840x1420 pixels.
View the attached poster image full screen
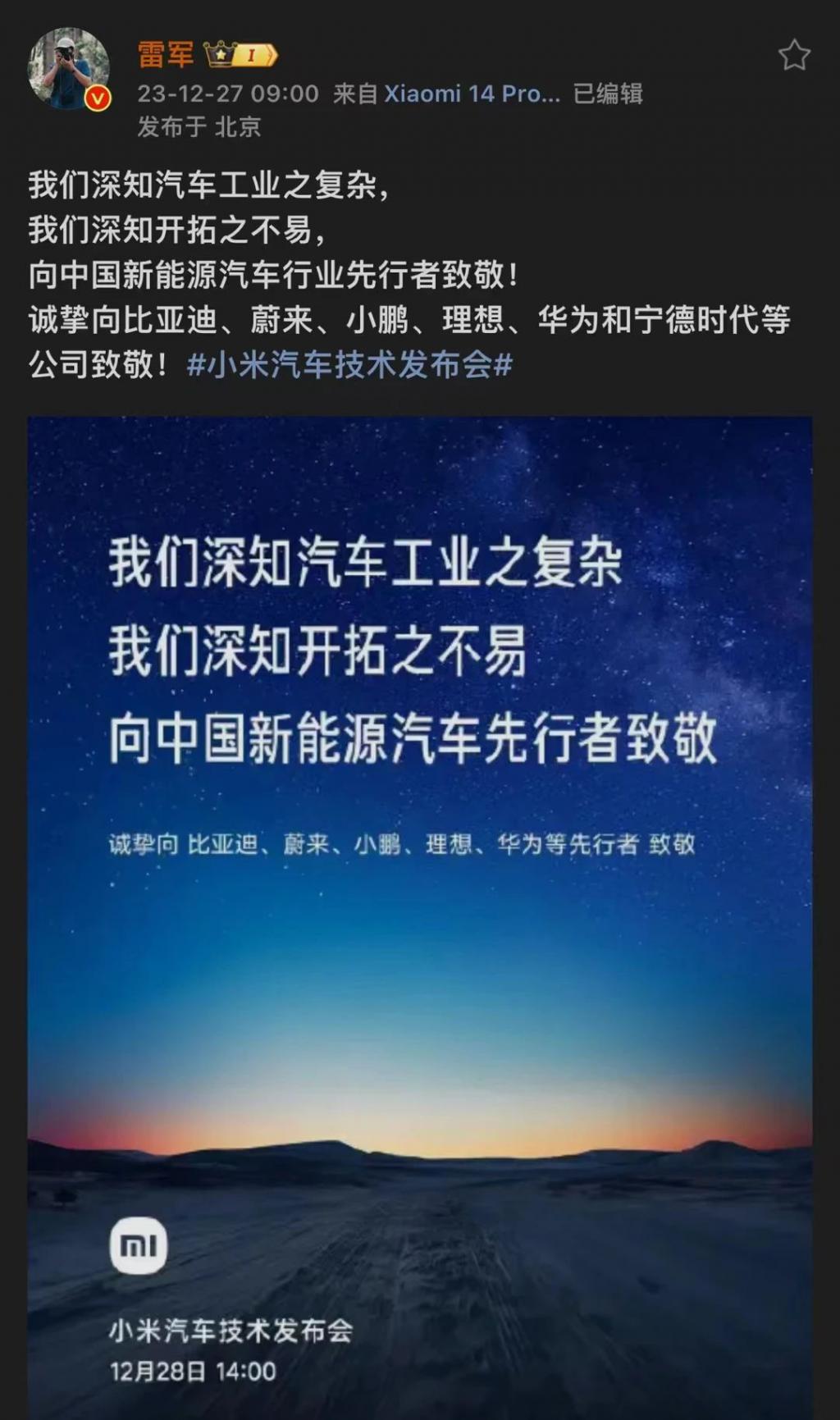point(420,902)
